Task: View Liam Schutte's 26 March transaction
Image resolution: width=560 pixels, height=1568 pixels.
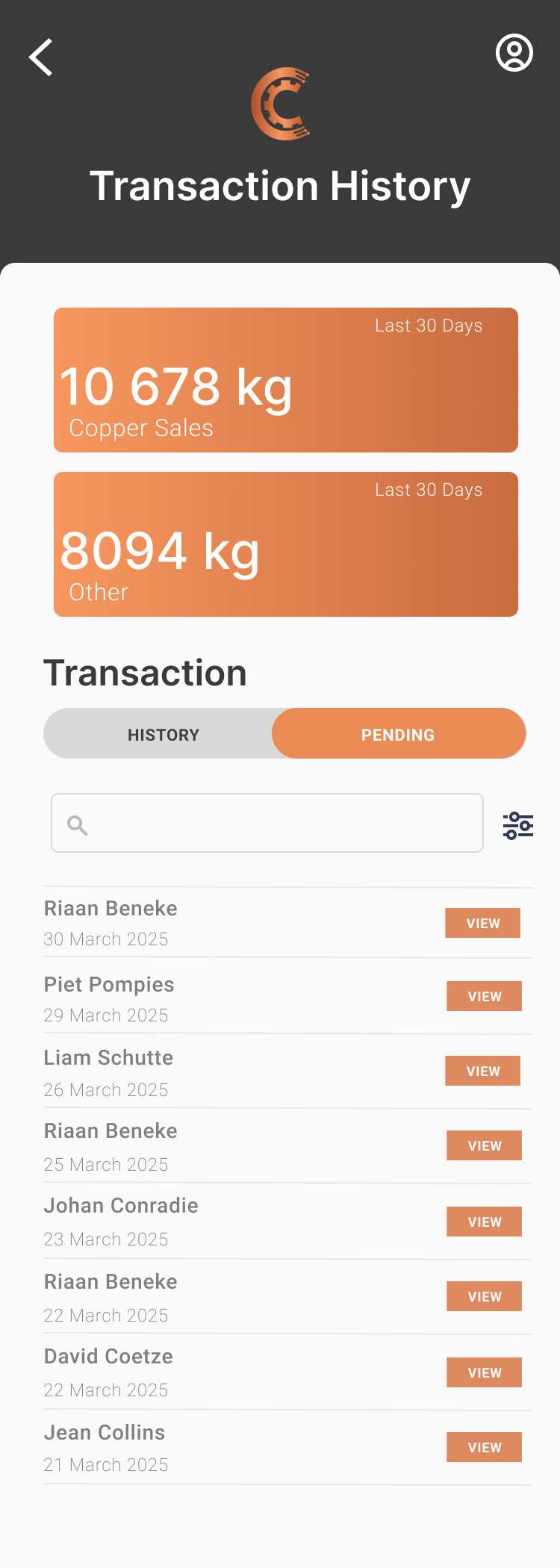Action: (x=483, y=1071)
